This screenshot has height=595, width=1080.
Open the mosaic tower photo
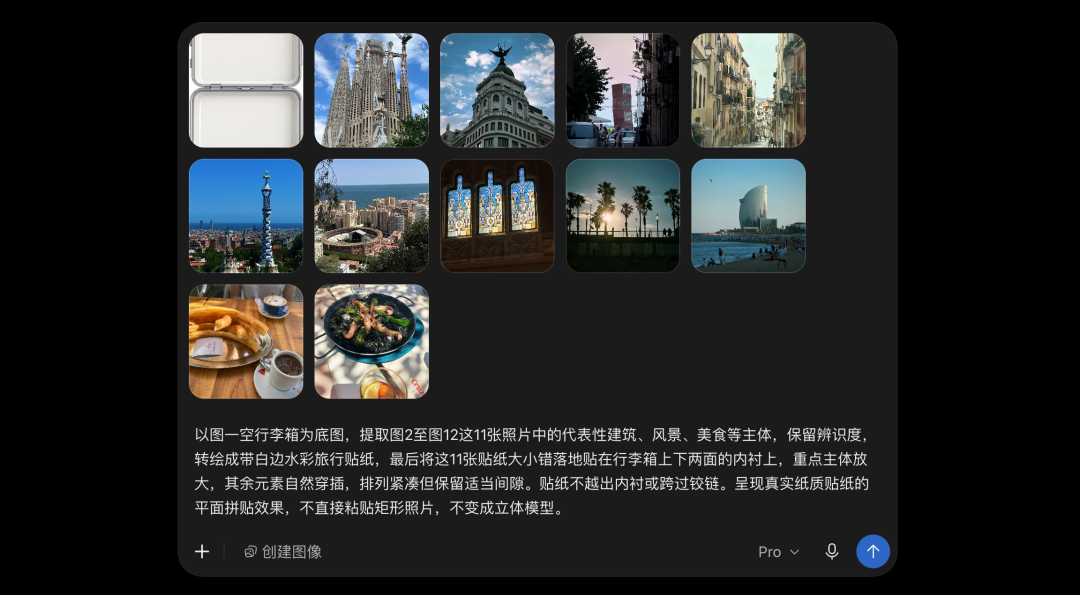coord(246,216)
